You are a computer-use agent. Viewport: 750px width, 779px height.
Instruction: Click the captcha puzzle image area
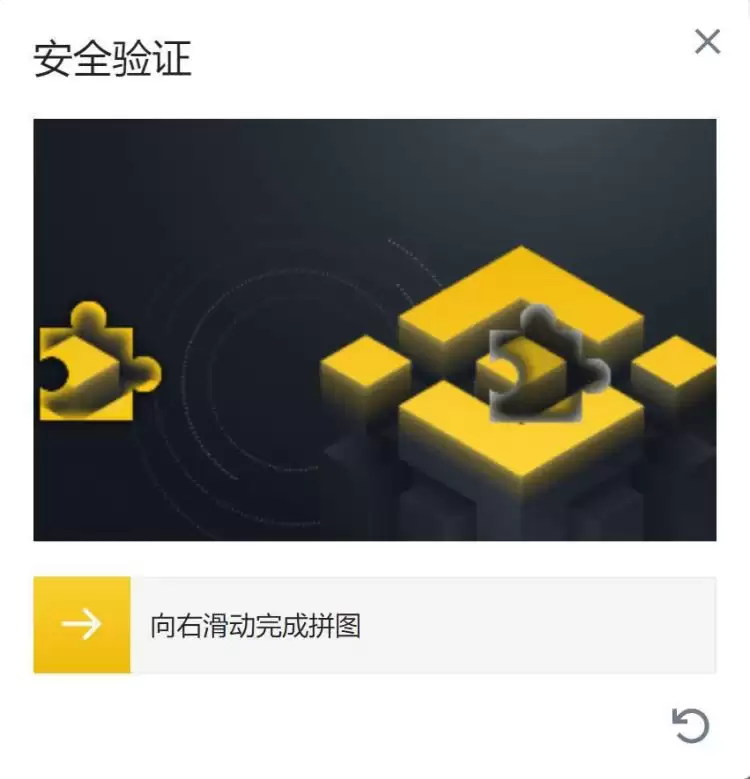tap(375, 330)
